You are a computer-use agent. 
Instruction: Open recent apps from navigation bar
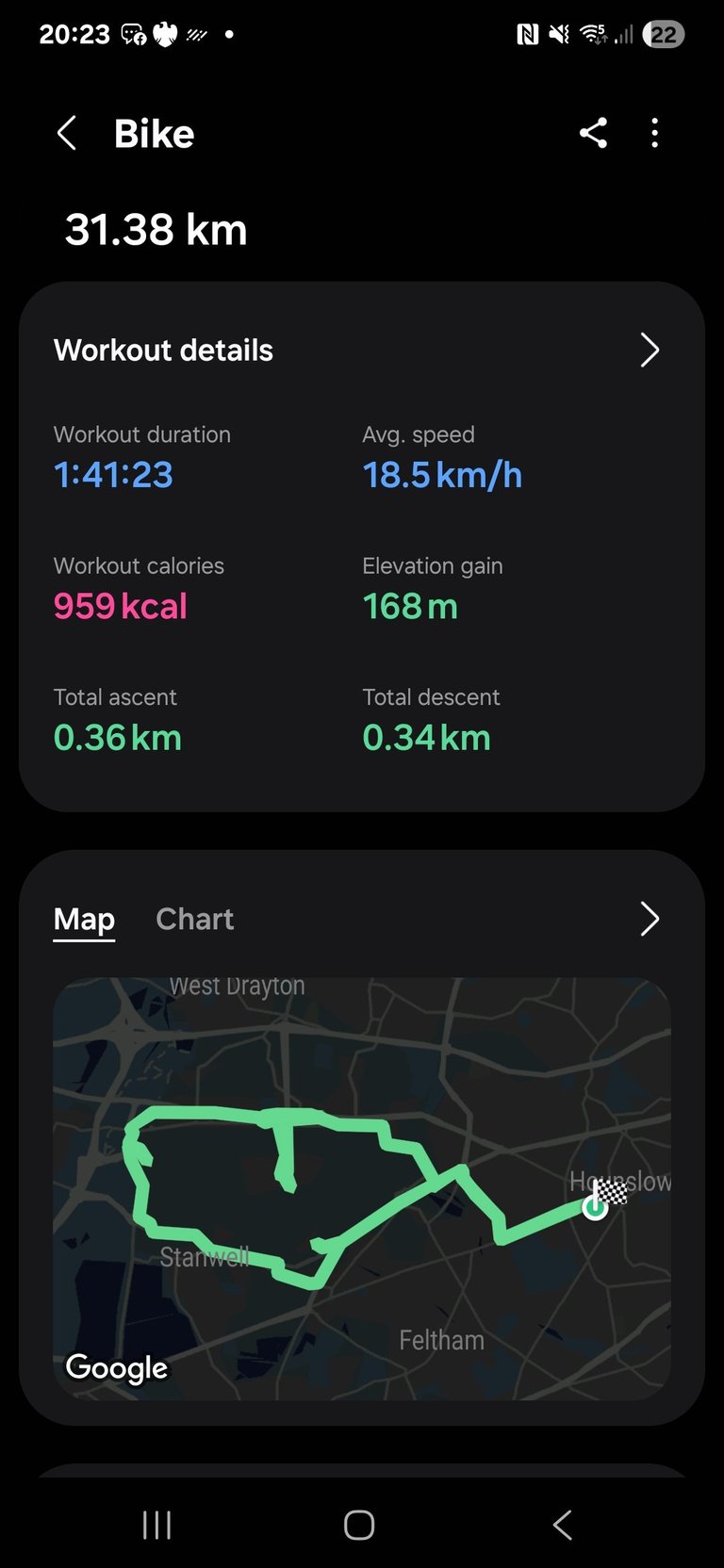(x=156, y=1525)
